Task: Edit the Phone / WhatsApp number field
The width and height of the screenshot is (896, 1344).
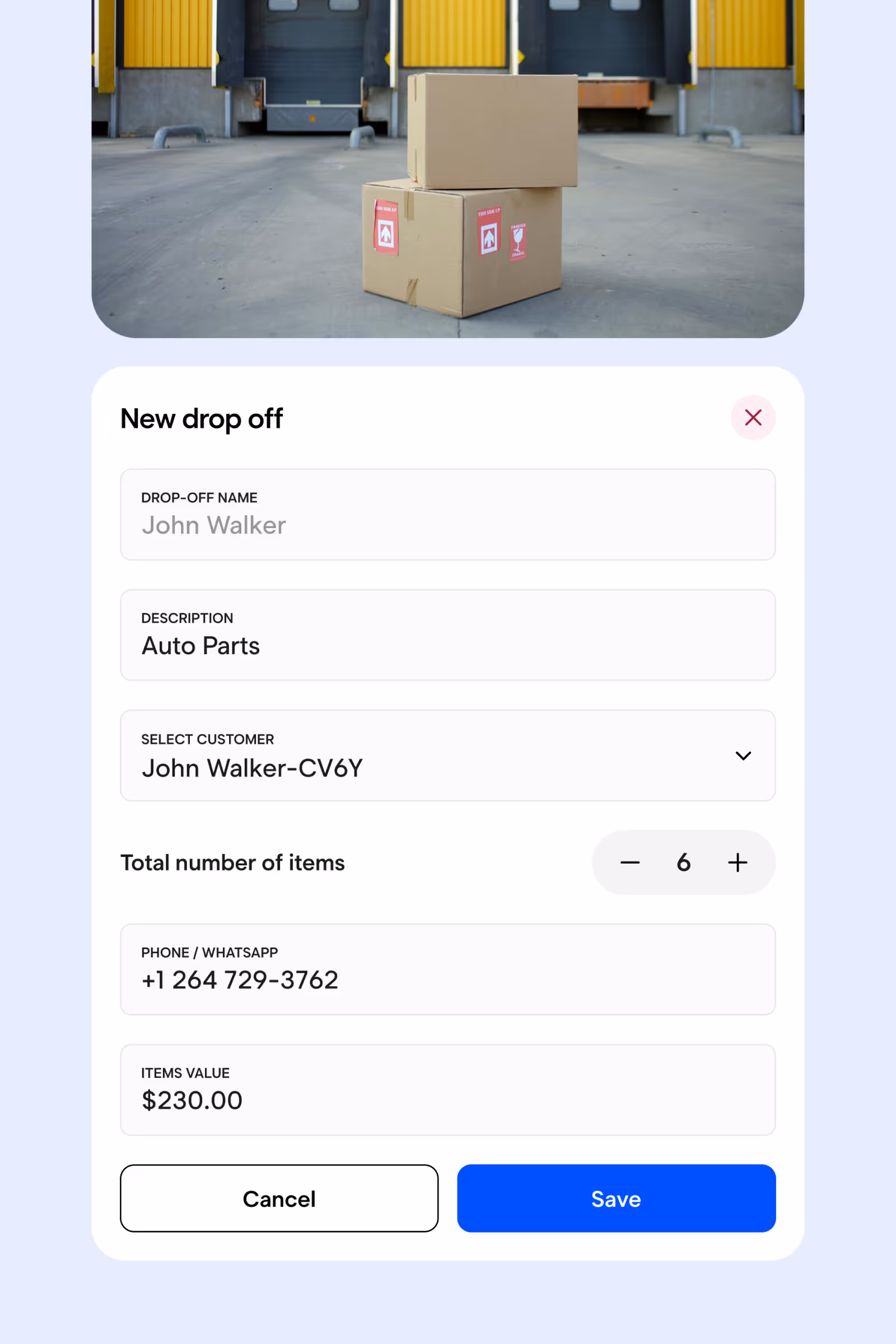Action: [447, 970]
